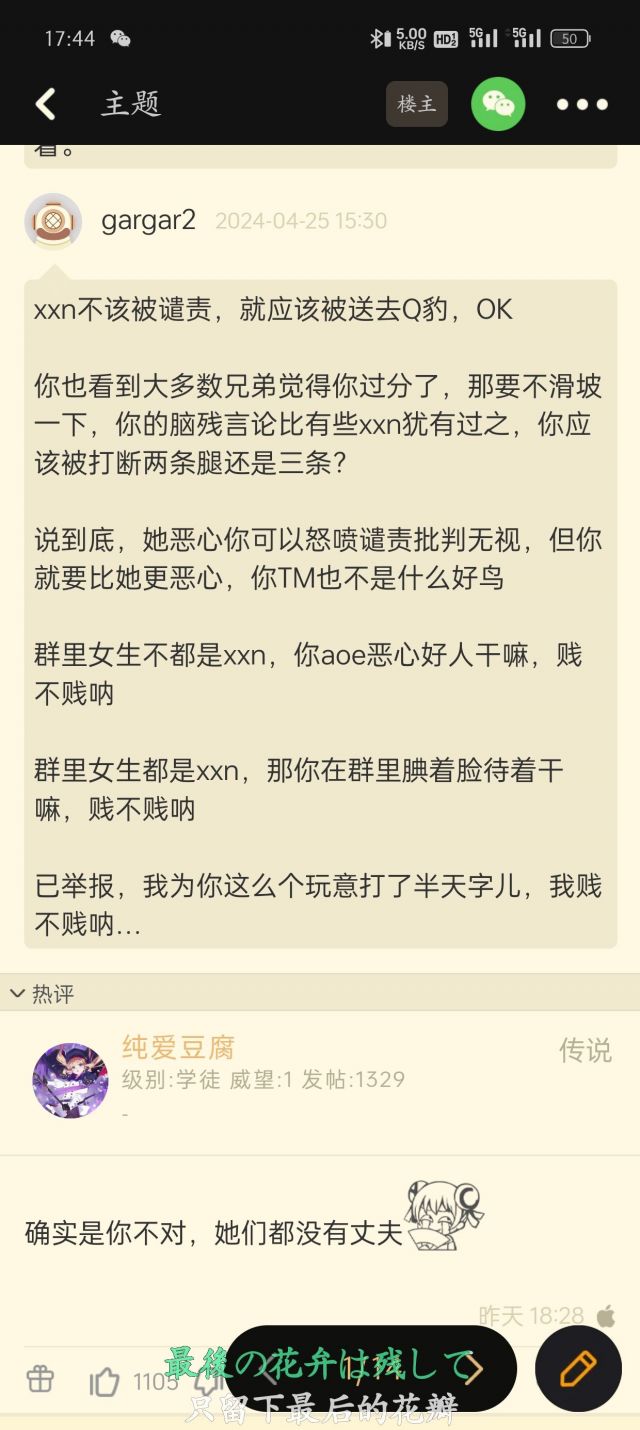
Task: Like 纯爱豆腐's hot comment
Action: (x=104, y=1382)
